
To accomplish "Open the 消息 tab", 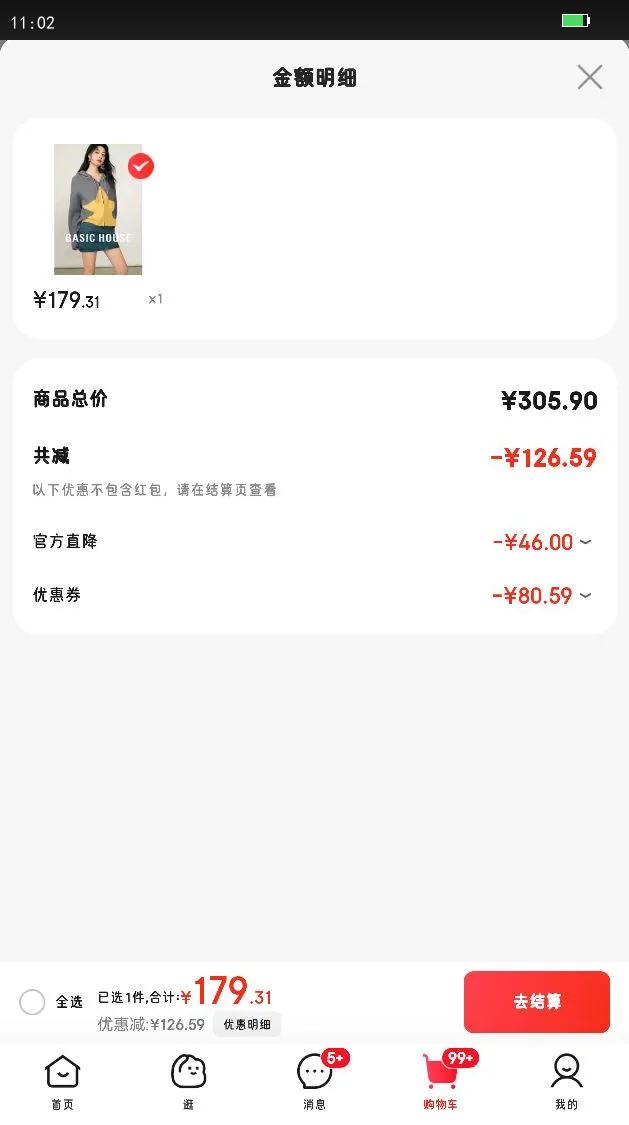I will click(314, 1081).
